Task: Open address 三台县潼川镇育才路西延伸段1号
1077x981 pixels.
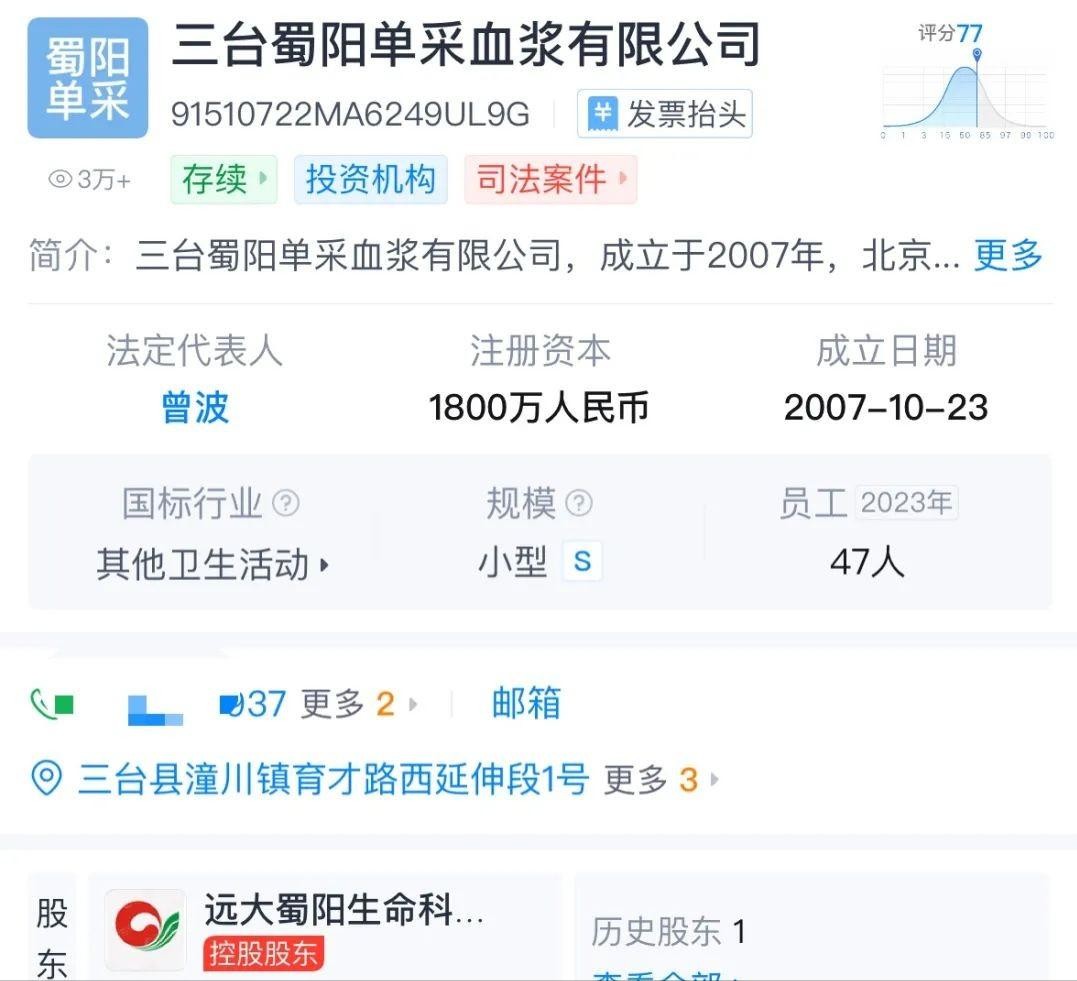Action: pyautogui.click(x=333, y=778)
